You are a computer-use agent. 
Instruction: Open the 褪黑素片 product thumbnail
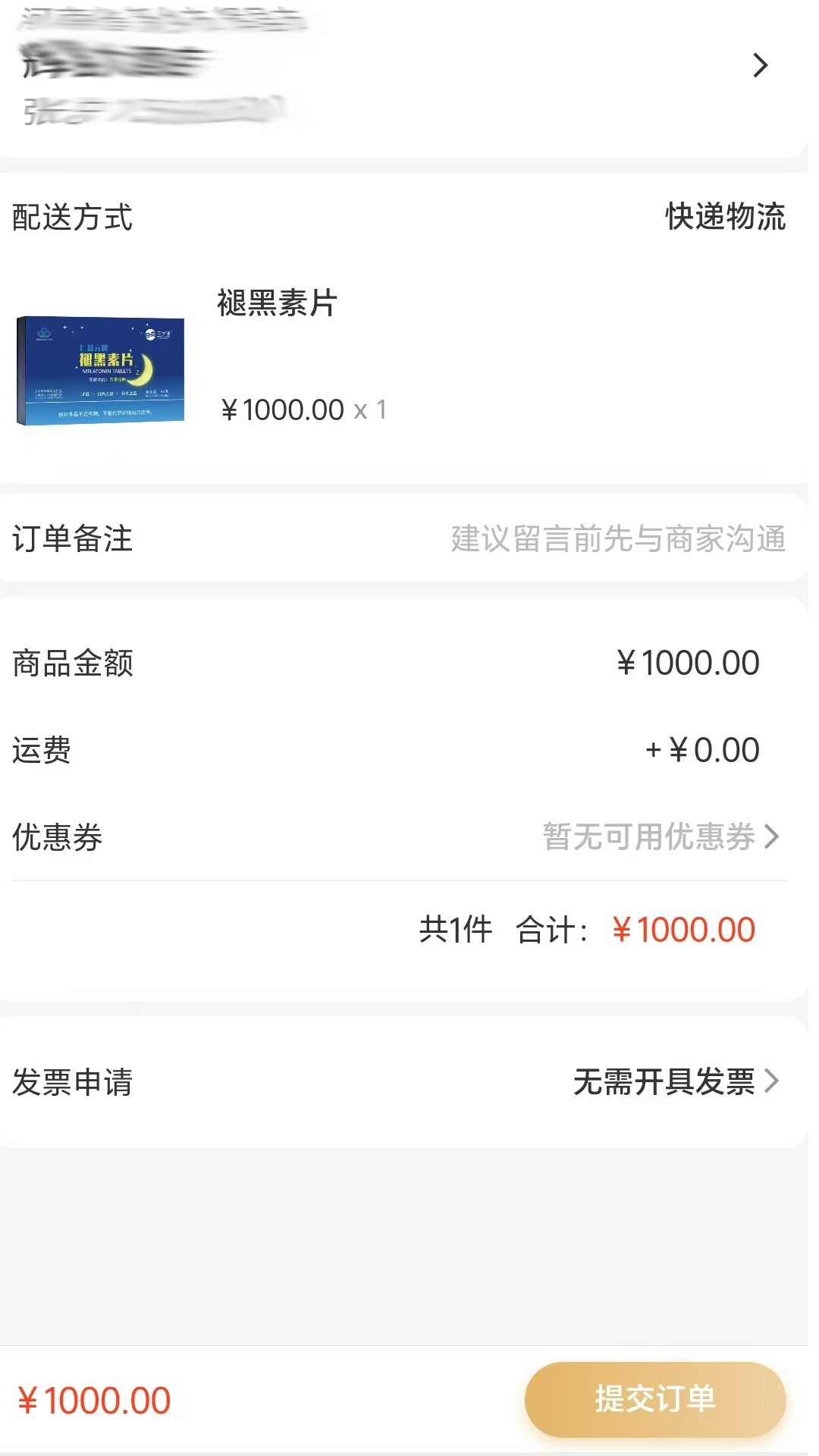[x=100, y=371]
